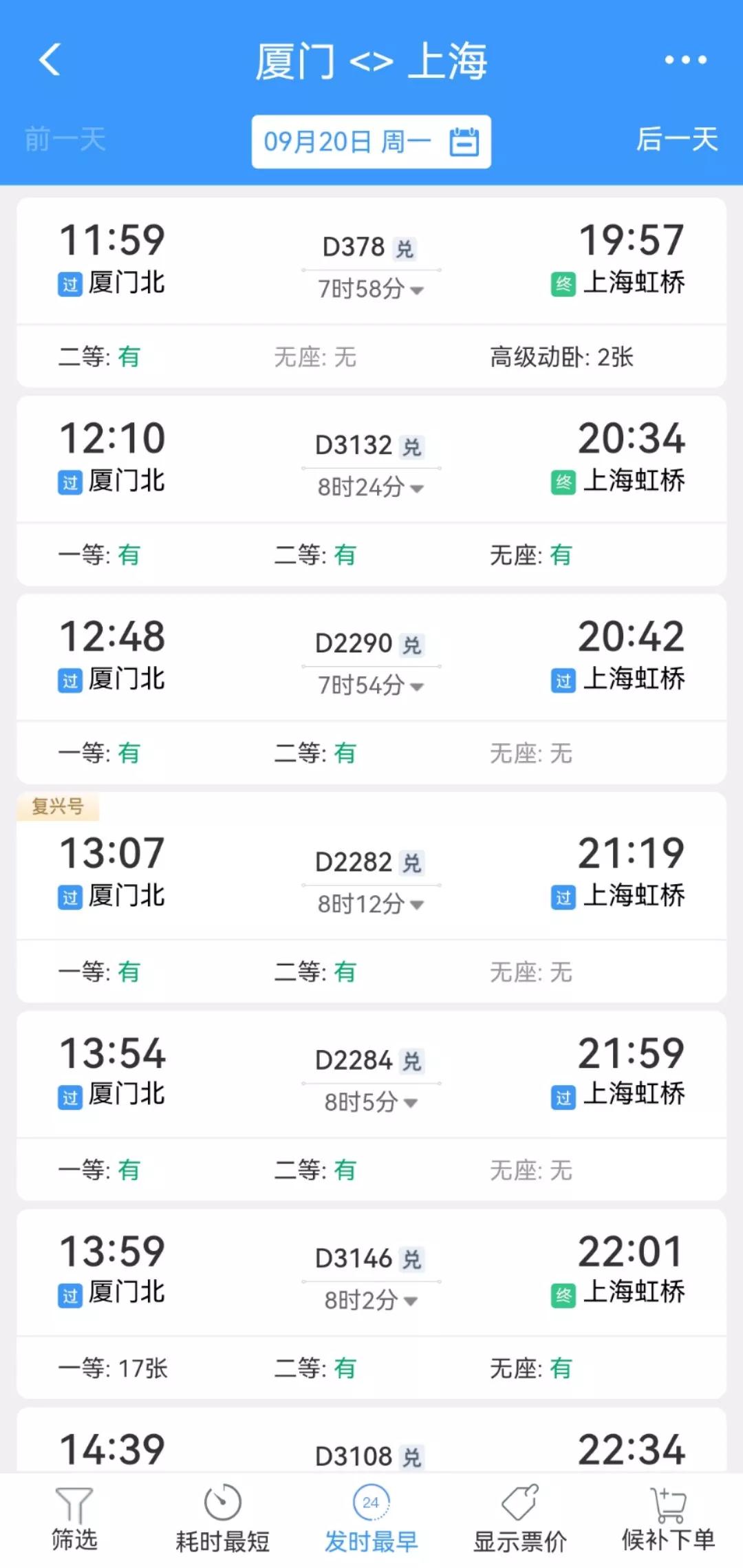Open the three-dot overflow menu
This screenshot has height=1568, width=743.
(x=685, y=60)
